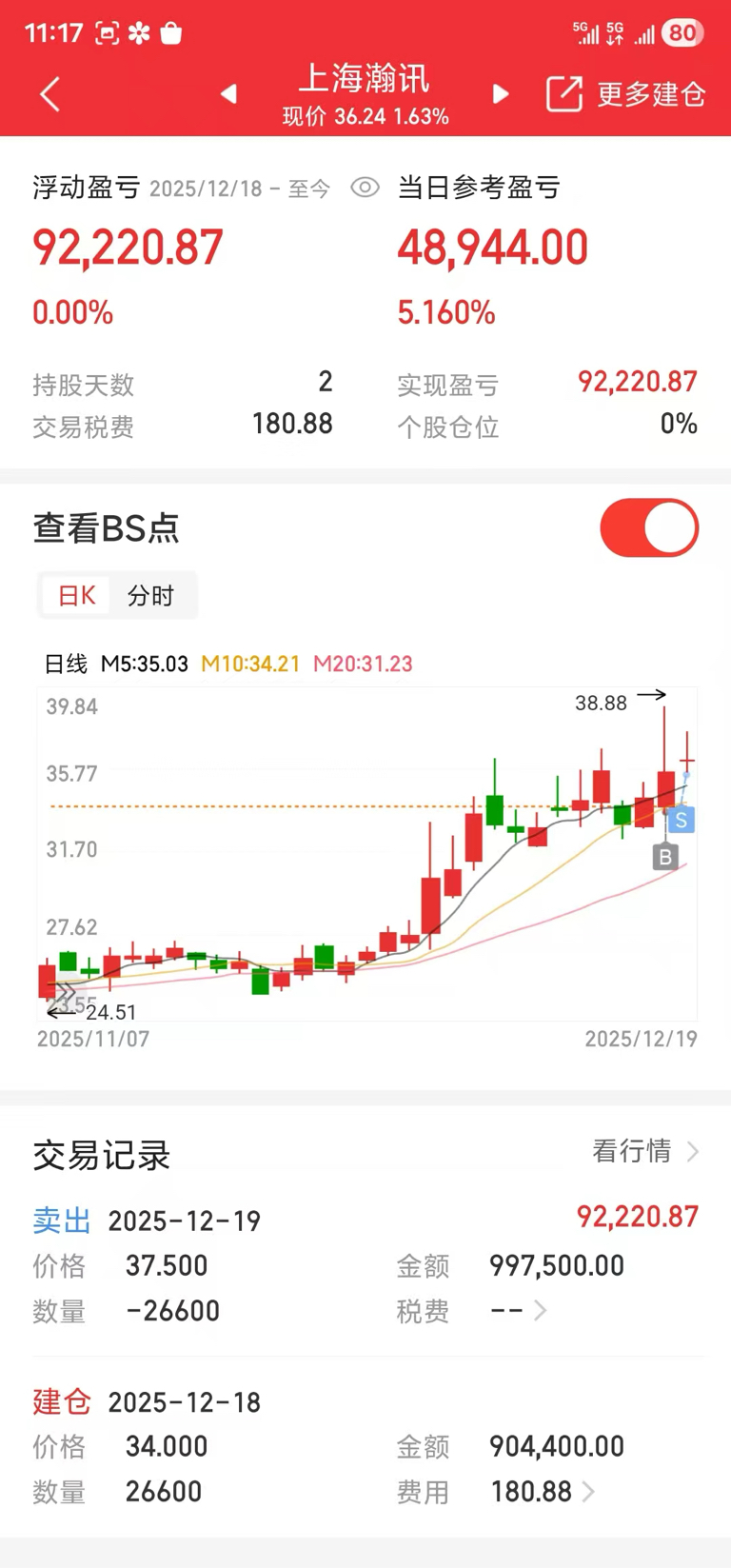This screenshot has height=1568, width=731.
Task: Turn off the 查看BS点 switch
Action: (x=649, y=527)
